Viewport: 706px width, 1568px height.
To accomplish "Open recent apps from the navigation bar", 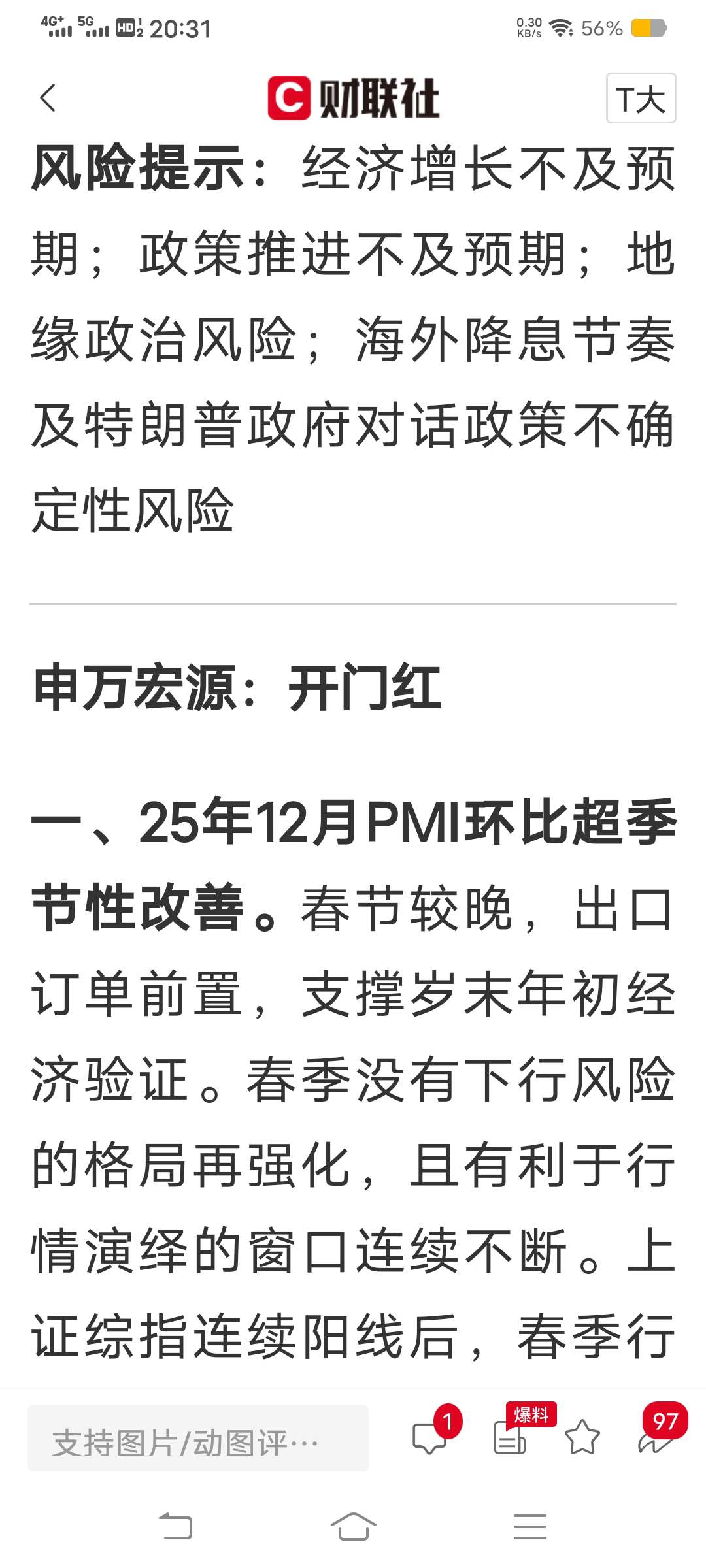I will coord(529,1526).
